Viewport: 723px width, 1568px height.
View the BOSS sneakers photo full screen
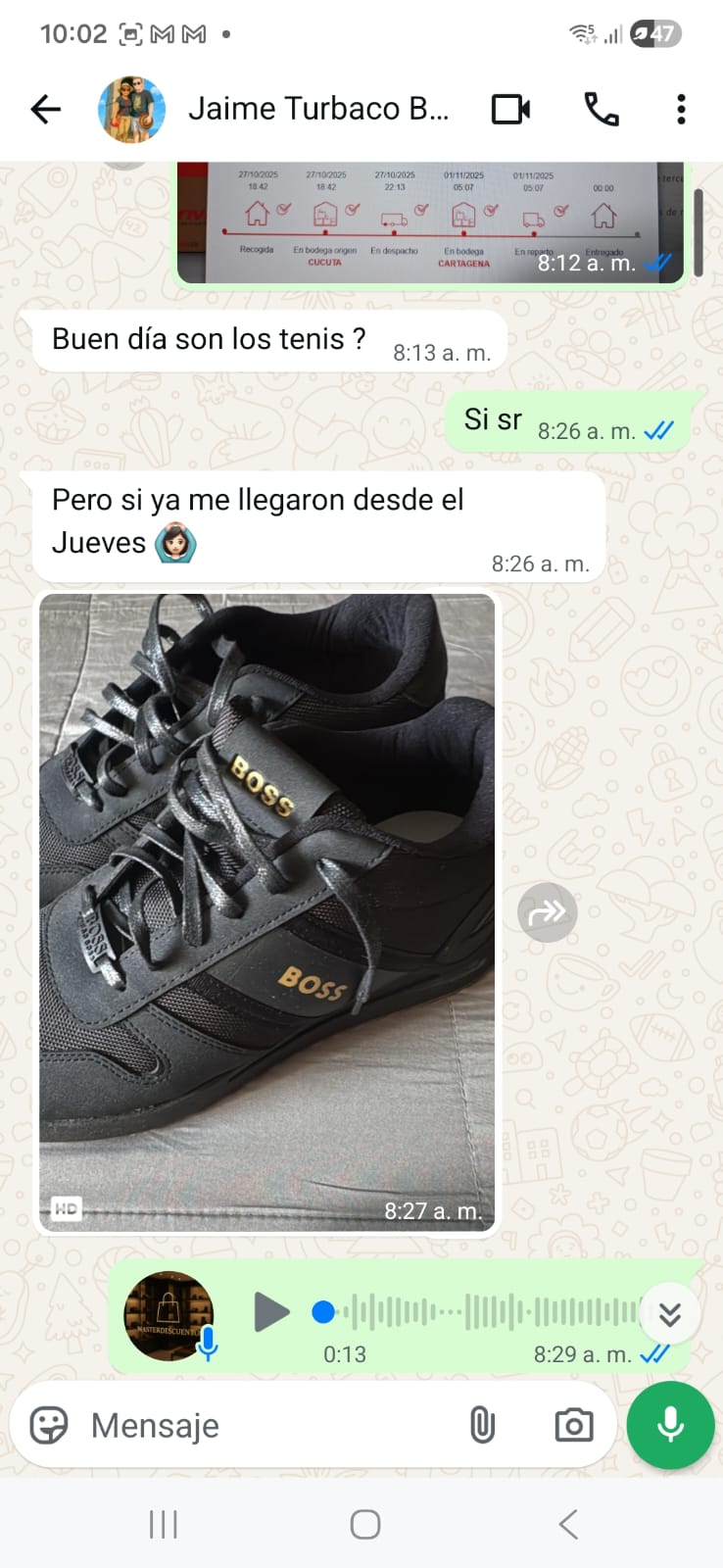pyautogui.click(x=266, y=911)
